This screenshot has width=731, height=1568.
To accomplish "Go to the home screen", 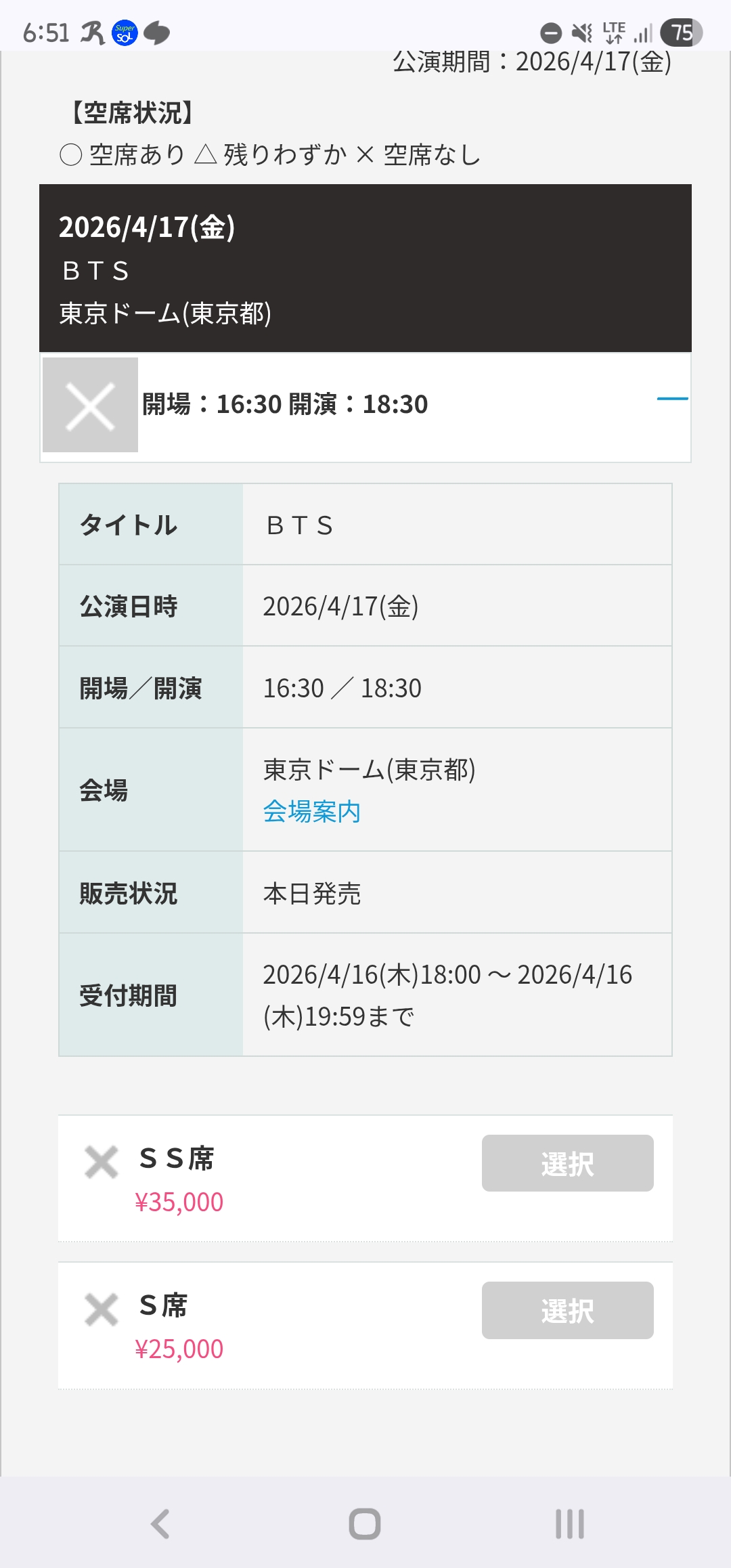I will click(365, 1524).
